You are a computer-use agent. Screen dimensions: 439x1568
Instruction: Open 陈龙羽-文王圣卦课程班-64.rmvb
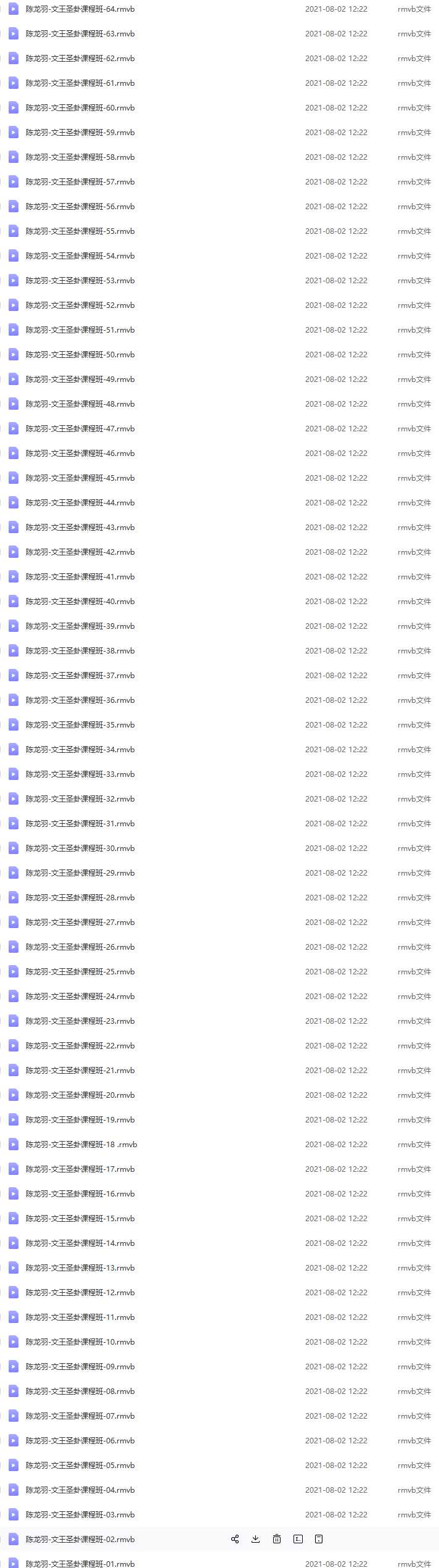(80, 9)
